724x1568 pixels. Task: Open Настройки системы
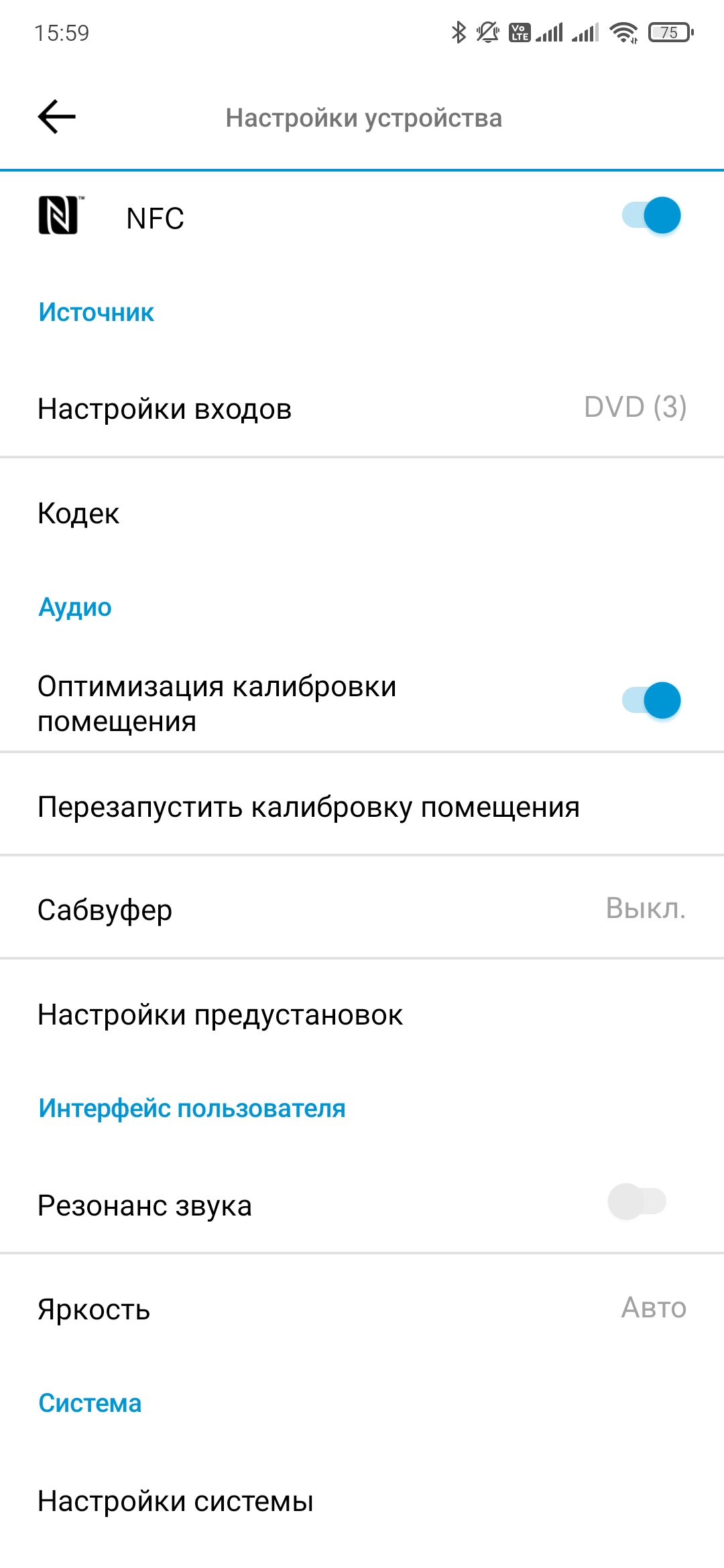[x=362, y=1501]
